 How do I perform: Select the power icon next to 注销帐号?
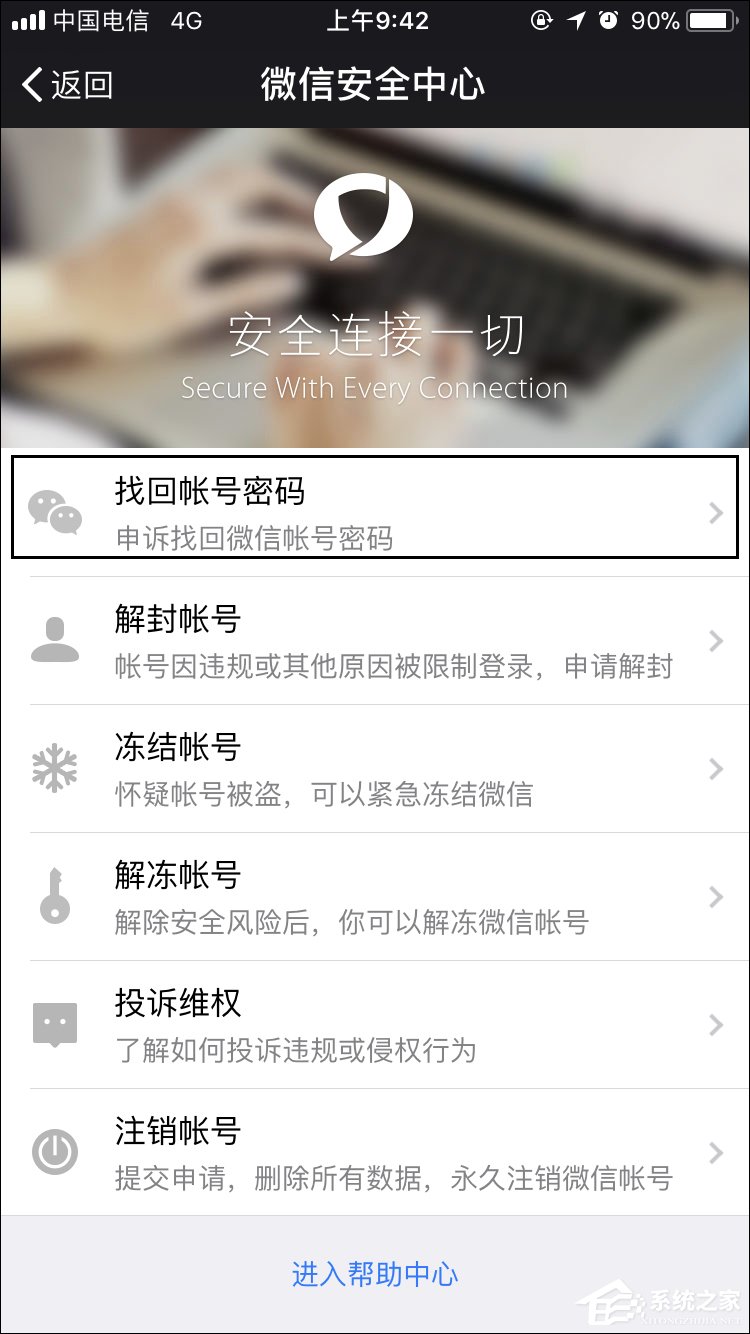pyautogui.click(x=56, y=1152)
